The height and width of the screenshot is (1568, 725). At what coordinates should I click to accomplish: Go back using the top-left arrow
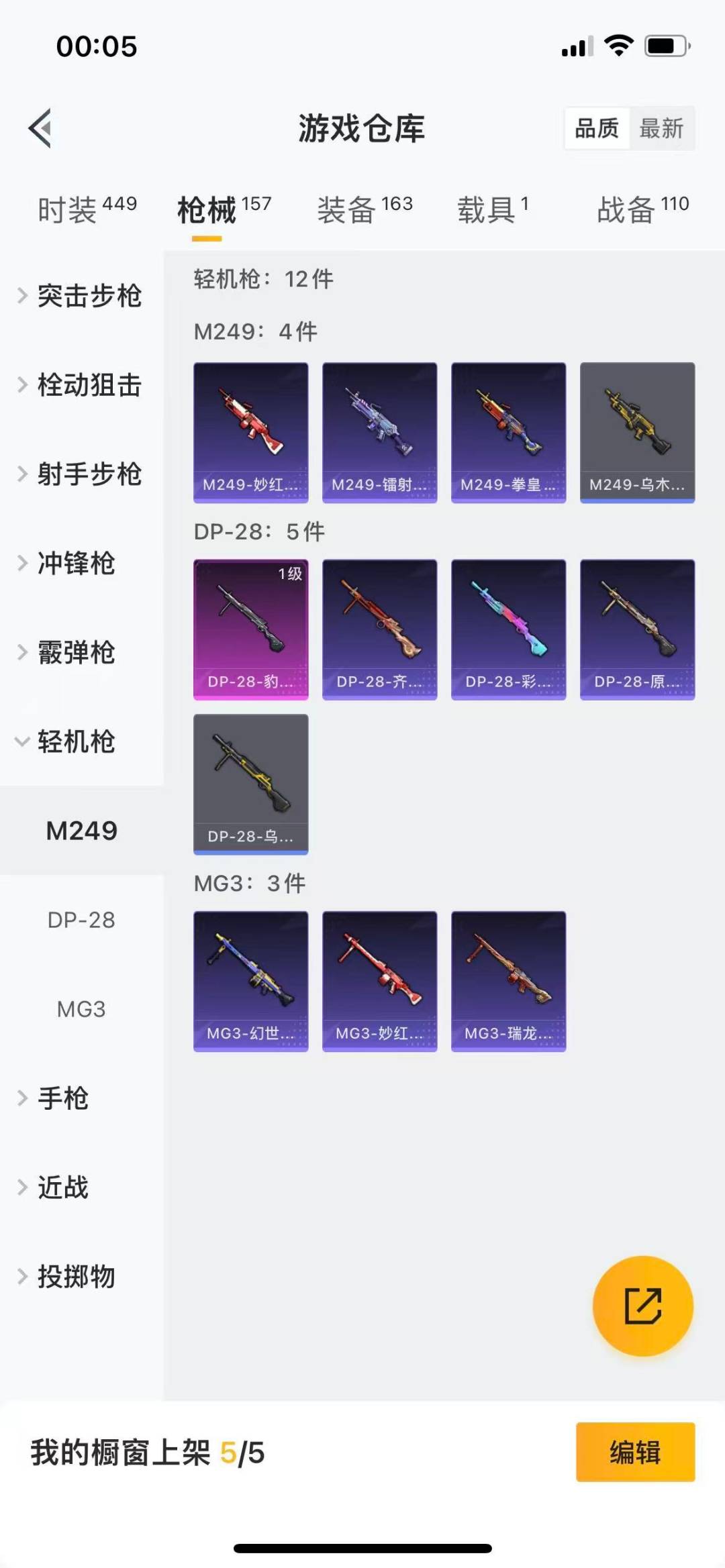point(40,127)
